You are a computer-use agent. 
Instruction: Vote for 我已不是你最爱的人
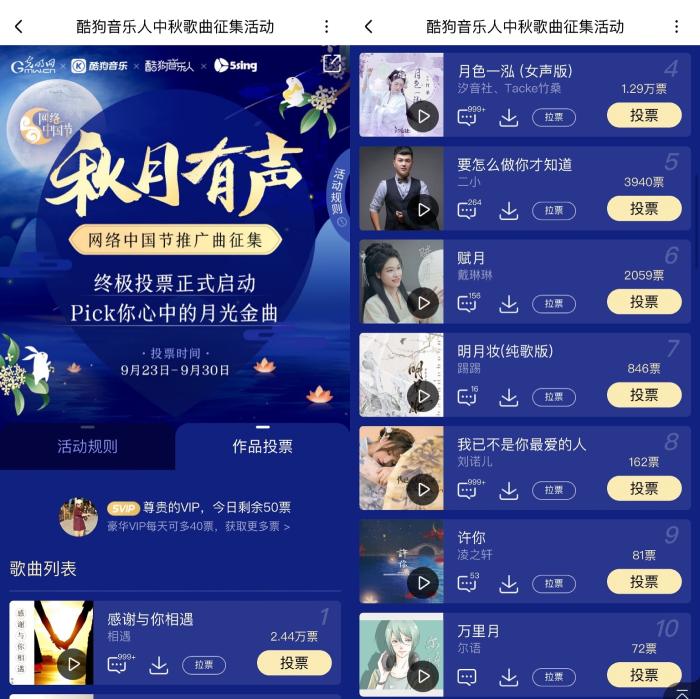point(644,489)
